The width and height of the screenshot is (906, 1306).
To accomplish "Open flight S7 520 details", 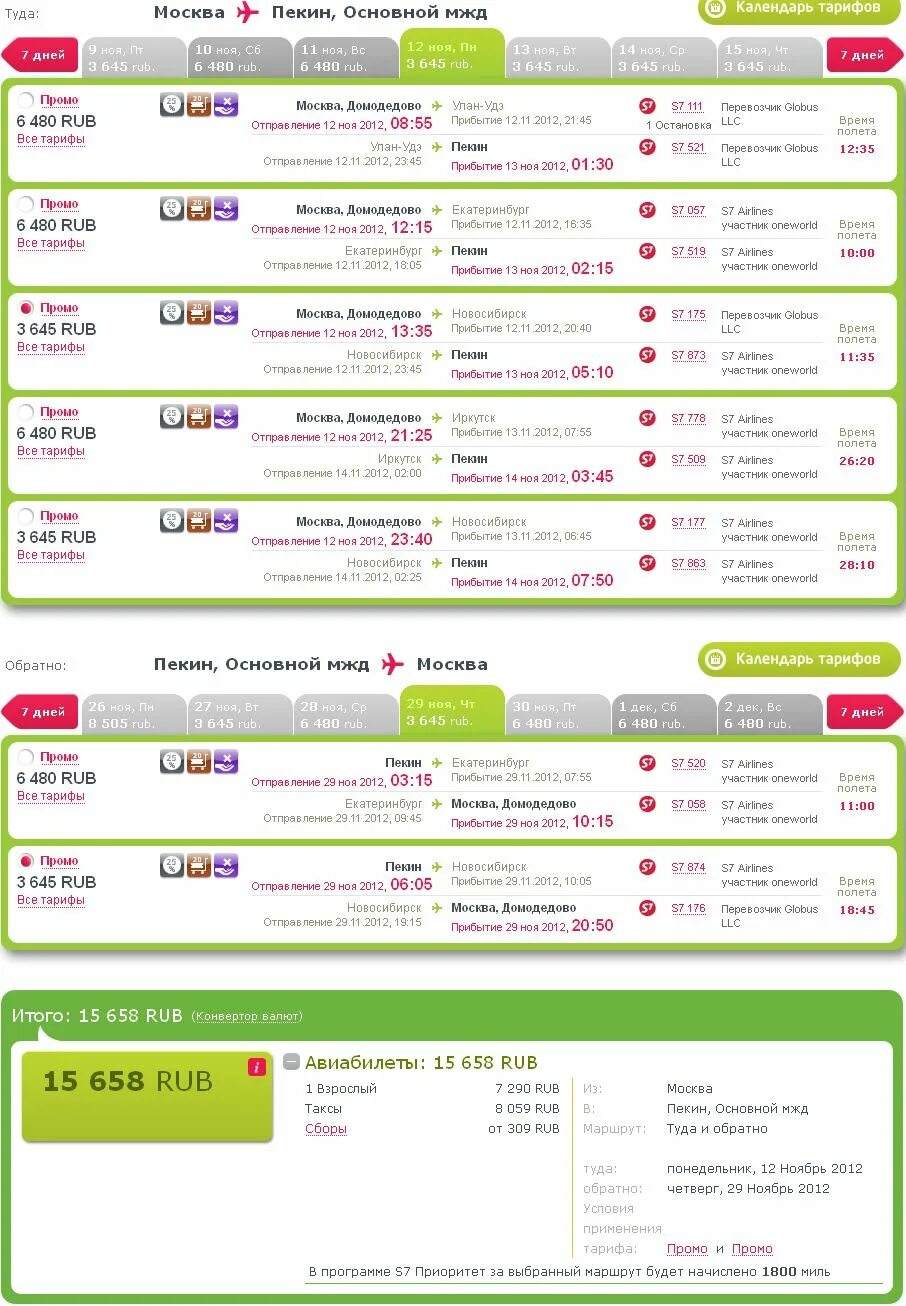I will pyautogui.click(x=688, y=763).
